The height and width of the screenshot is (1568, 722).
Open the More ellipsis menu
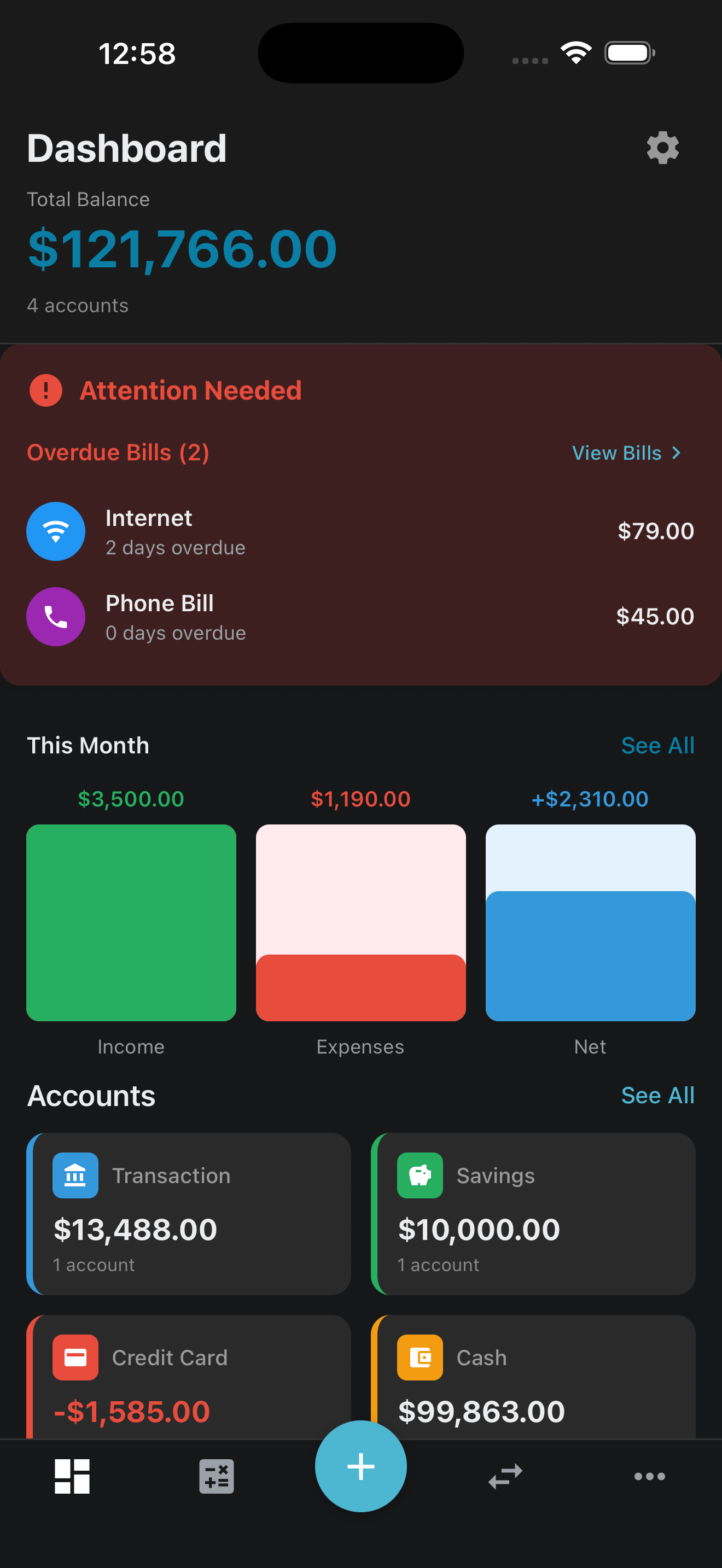tap(650, 1476)
